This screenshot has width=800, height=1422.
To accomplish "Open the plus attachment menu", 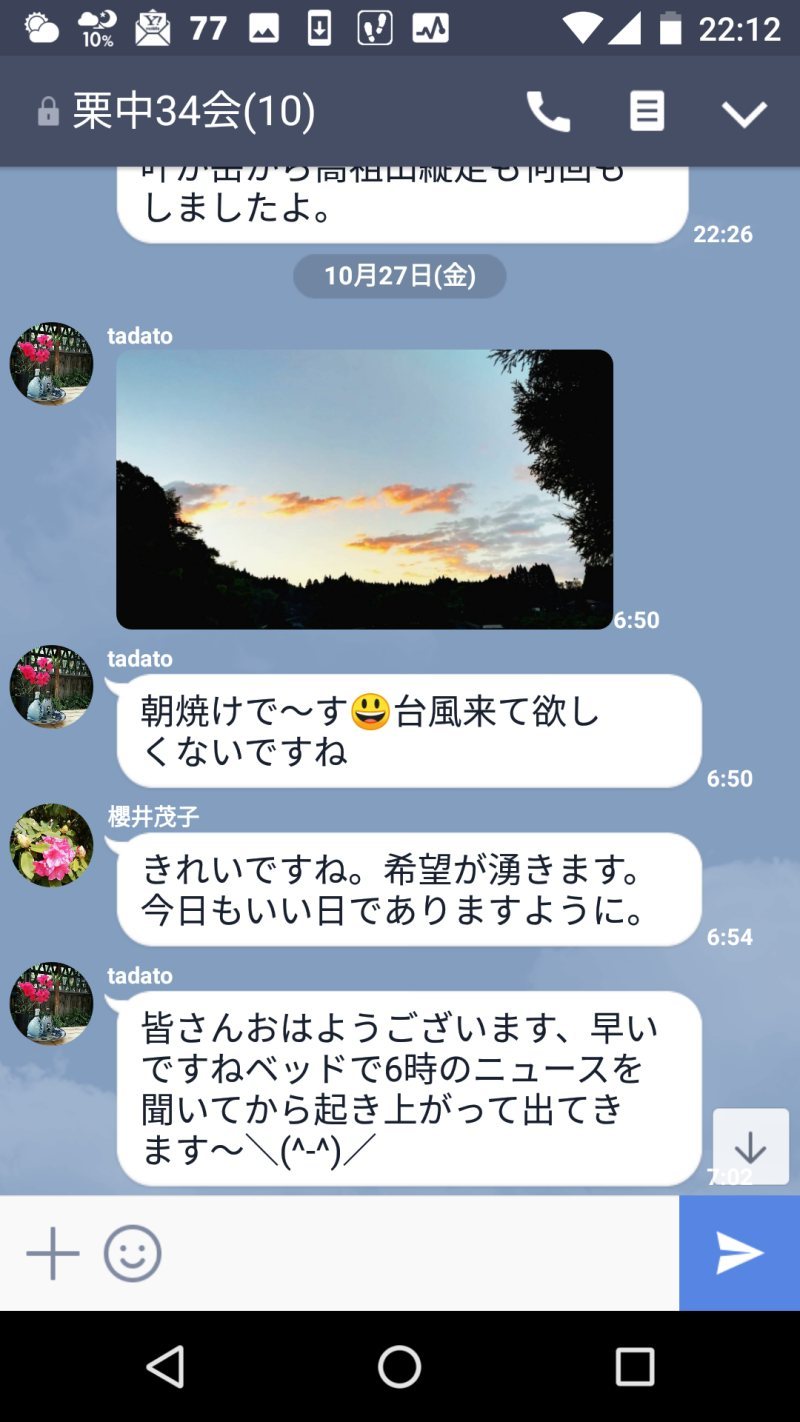I will point(52,1253).
